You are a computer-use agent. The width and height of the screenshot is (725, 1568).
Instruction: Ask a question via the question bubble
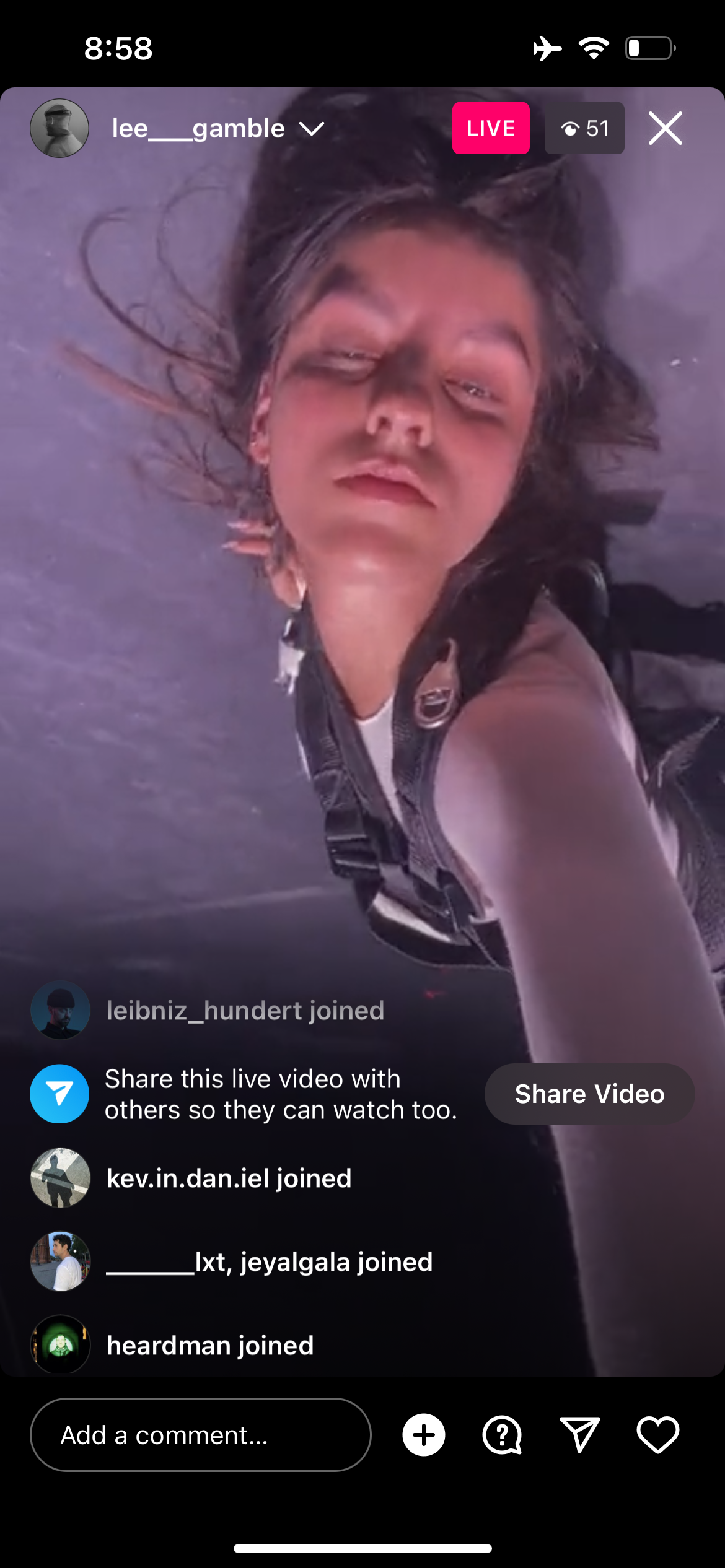point(501,1435)
